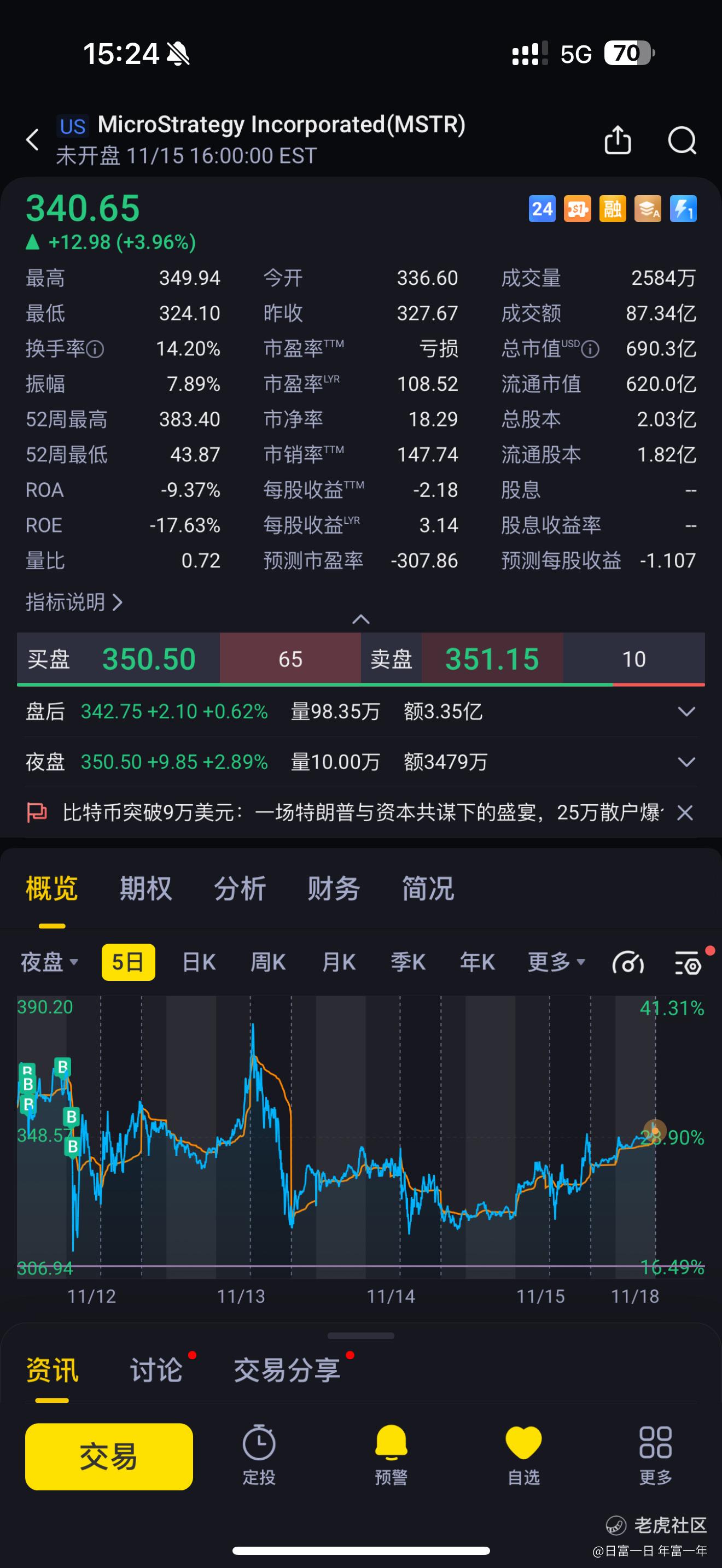Select the 日K chart period
This screenshot has height=1568, width=722.
(199, 962)
